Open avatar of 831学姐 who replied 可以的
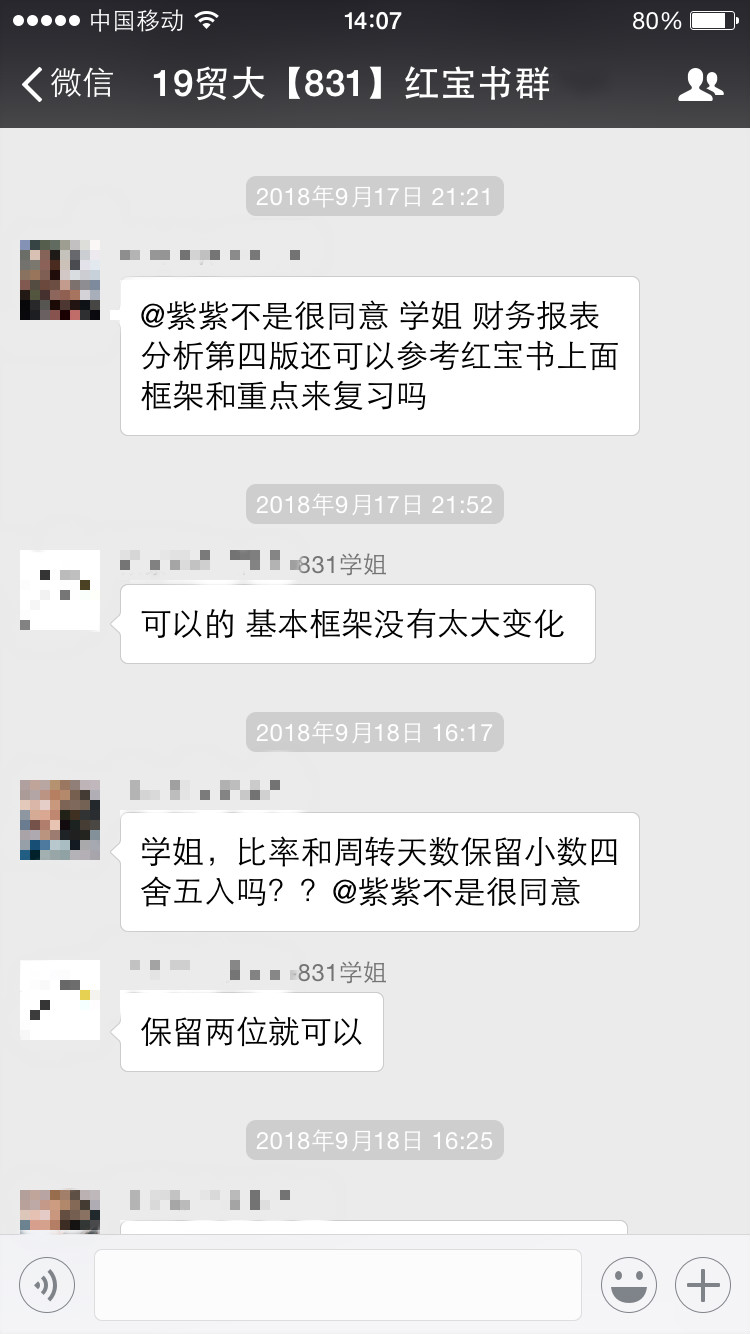Image resolution: width=750 pixels, height=1334 pixels. pos(60,590)
